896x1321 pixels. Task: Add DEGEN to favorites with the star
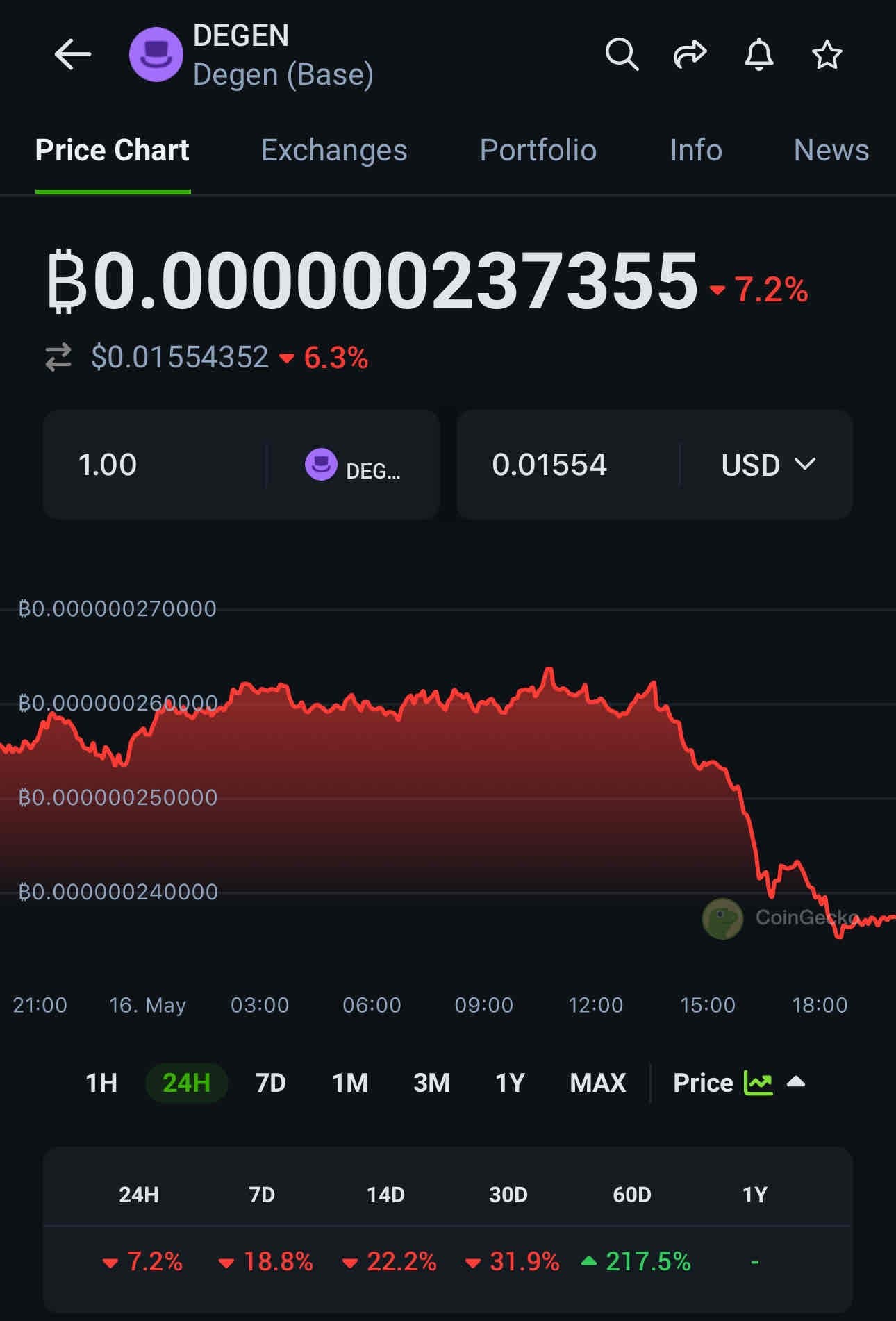[827, 55]
